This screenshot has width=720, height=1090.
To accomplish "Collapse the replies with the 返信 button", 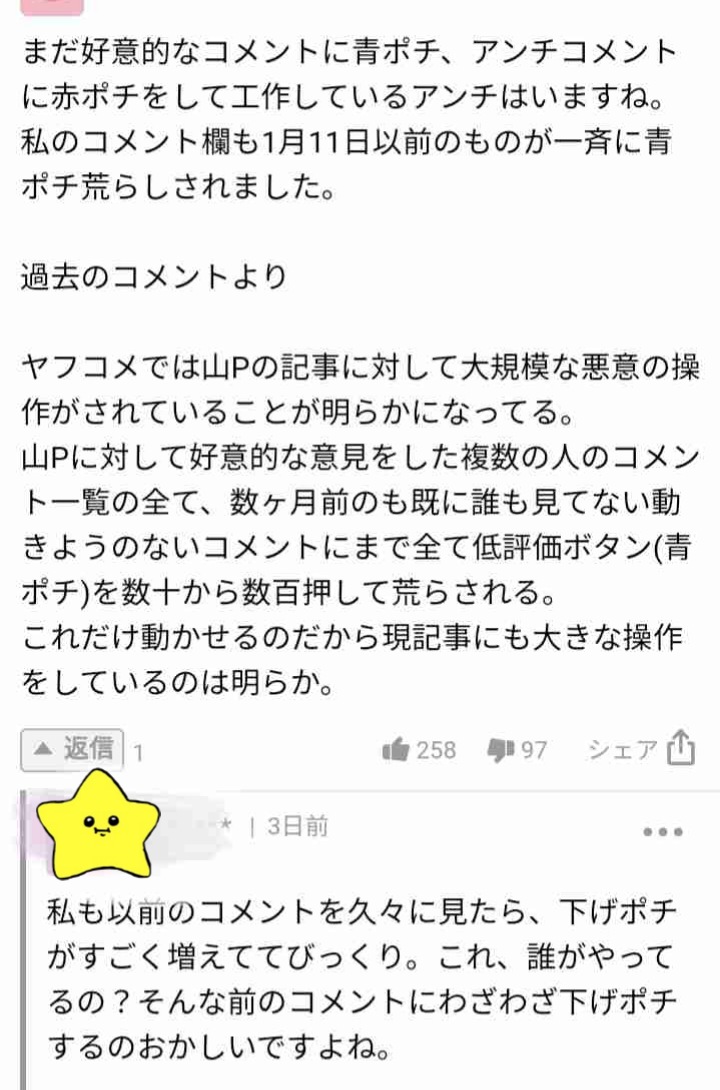I will click(72, 749).
